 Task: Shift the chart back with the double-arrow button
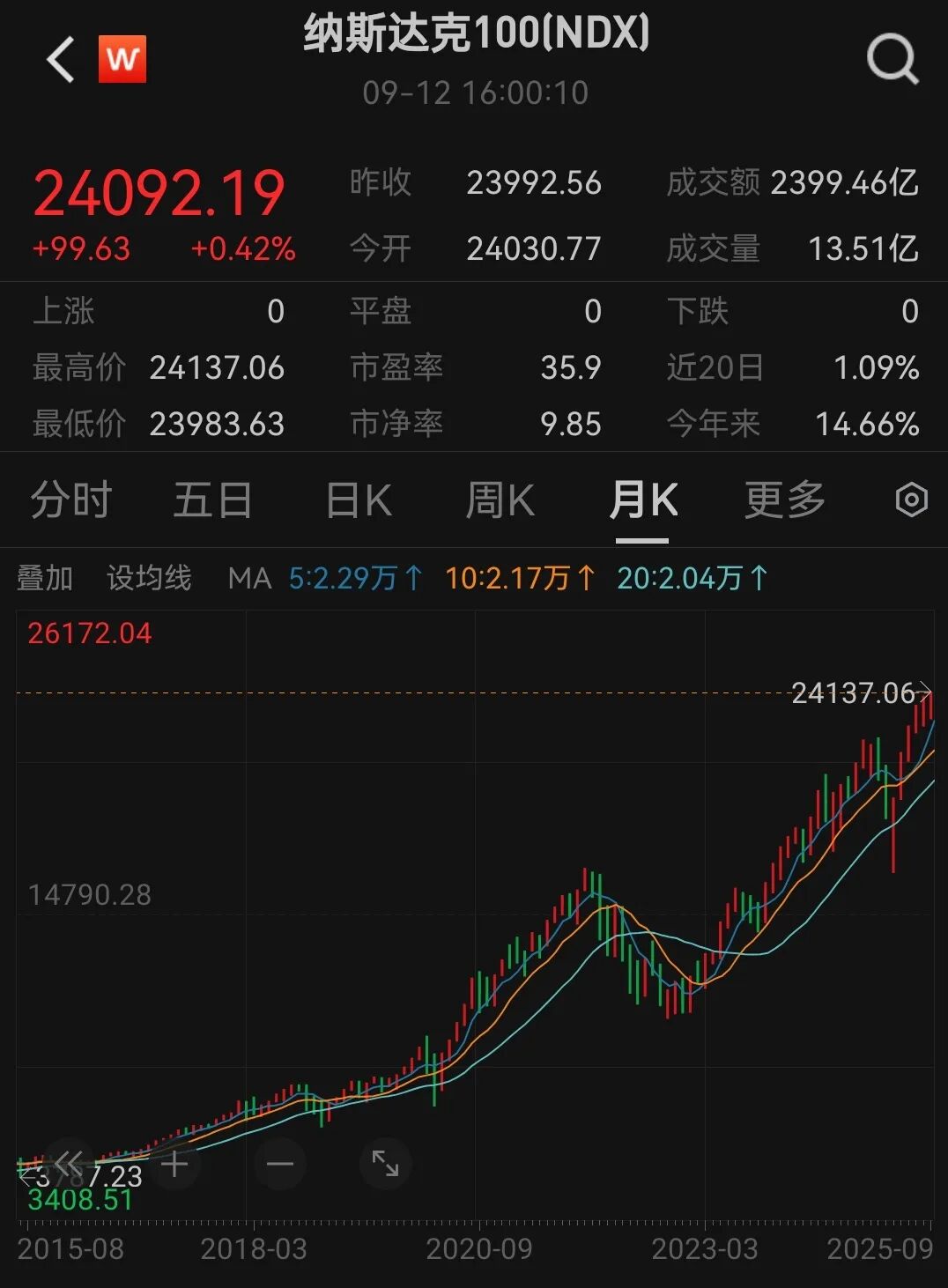click(x=69, y=1164)
